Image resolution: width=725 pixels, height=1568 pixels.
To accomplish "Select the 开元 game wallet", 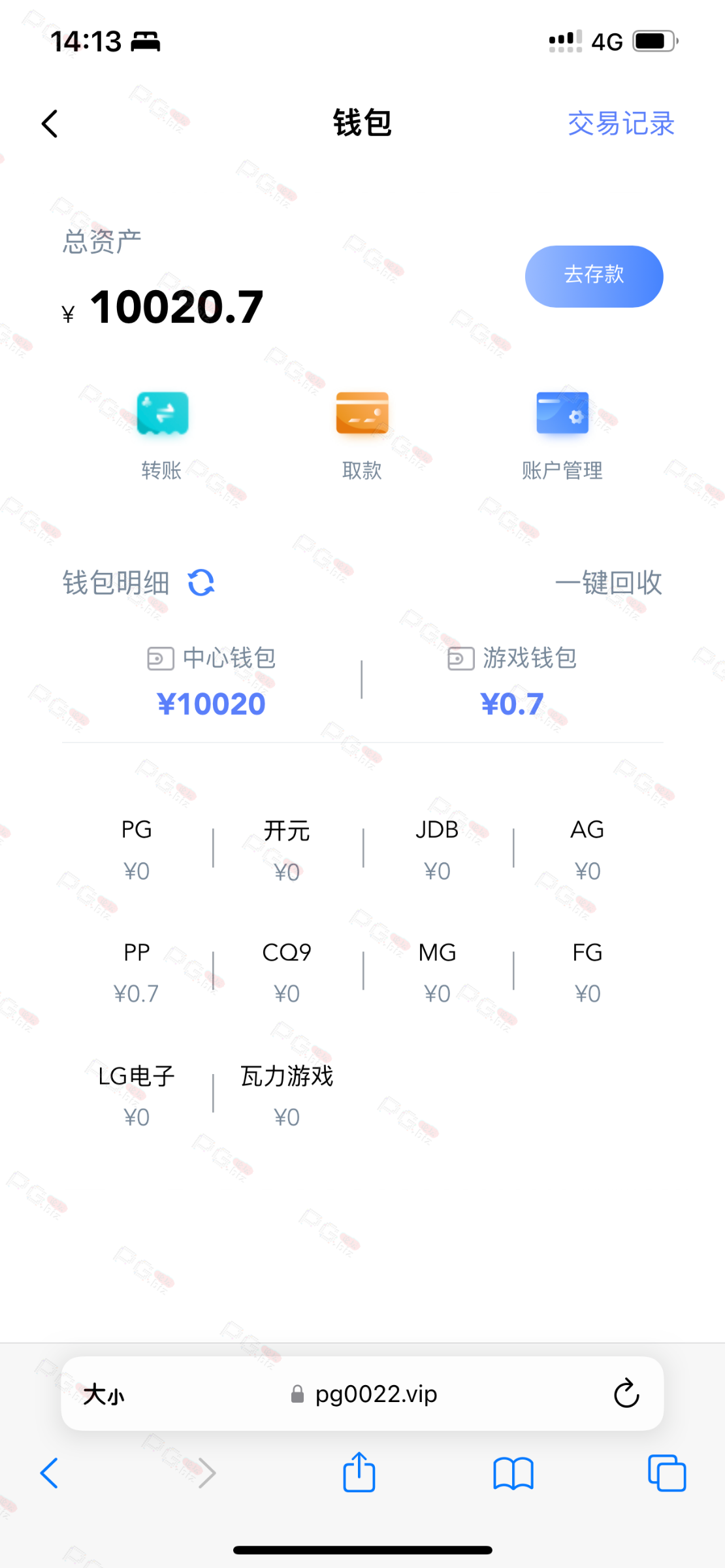I will pos(287,849).
